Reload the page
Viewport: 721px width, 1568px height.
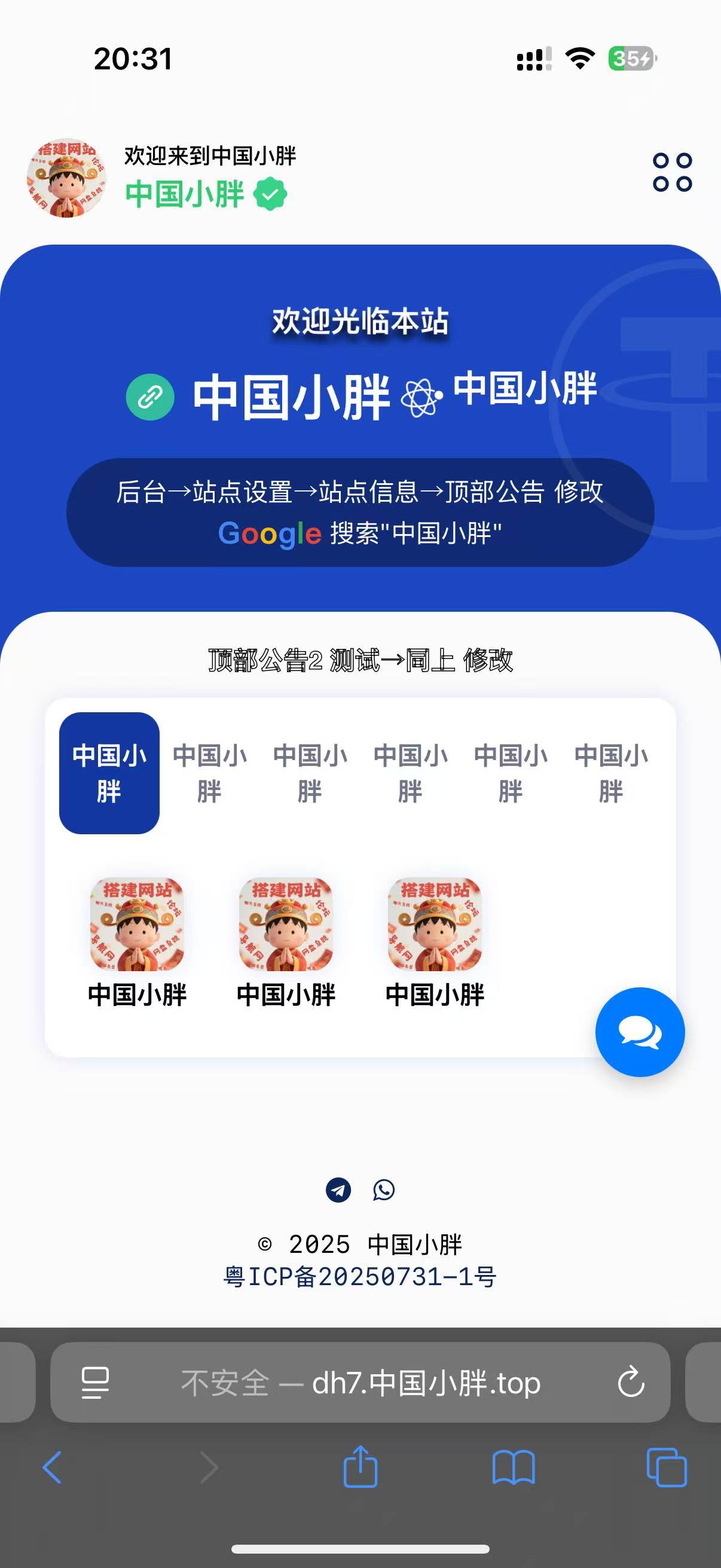(x=631, y=1382)
